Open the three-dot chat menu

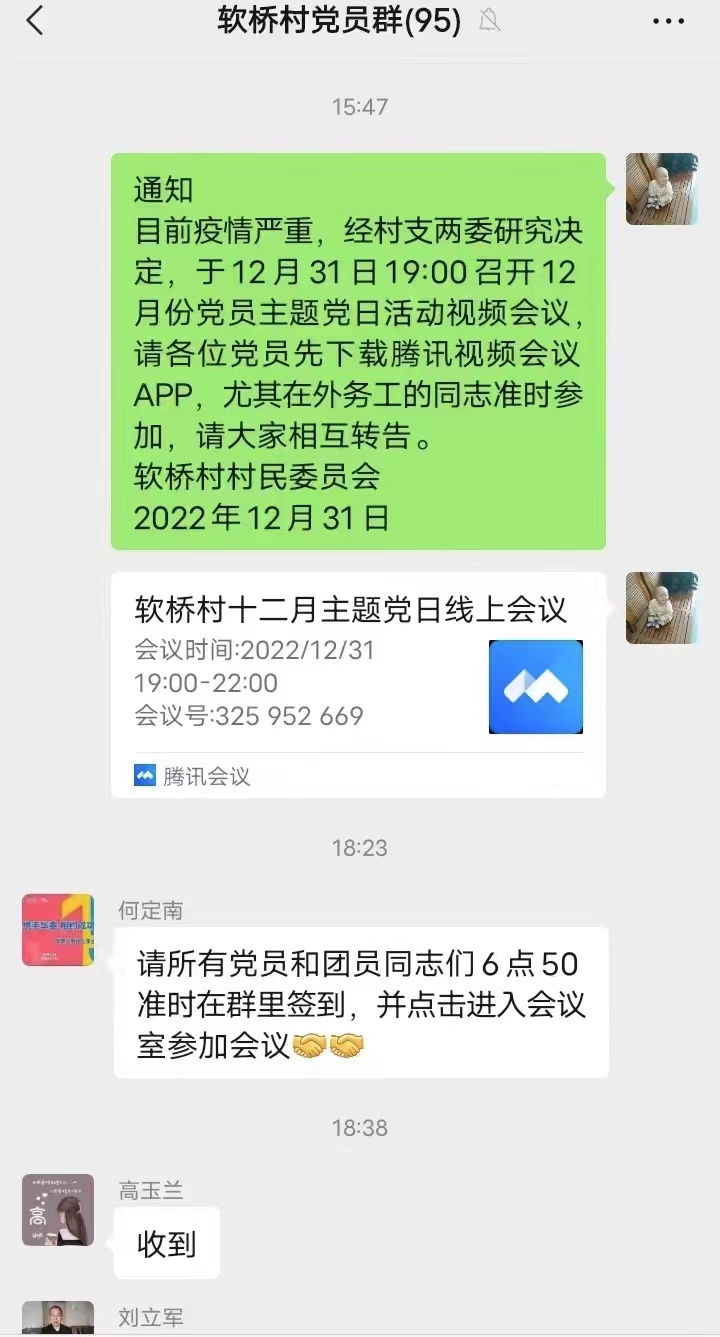click(668, 21)
